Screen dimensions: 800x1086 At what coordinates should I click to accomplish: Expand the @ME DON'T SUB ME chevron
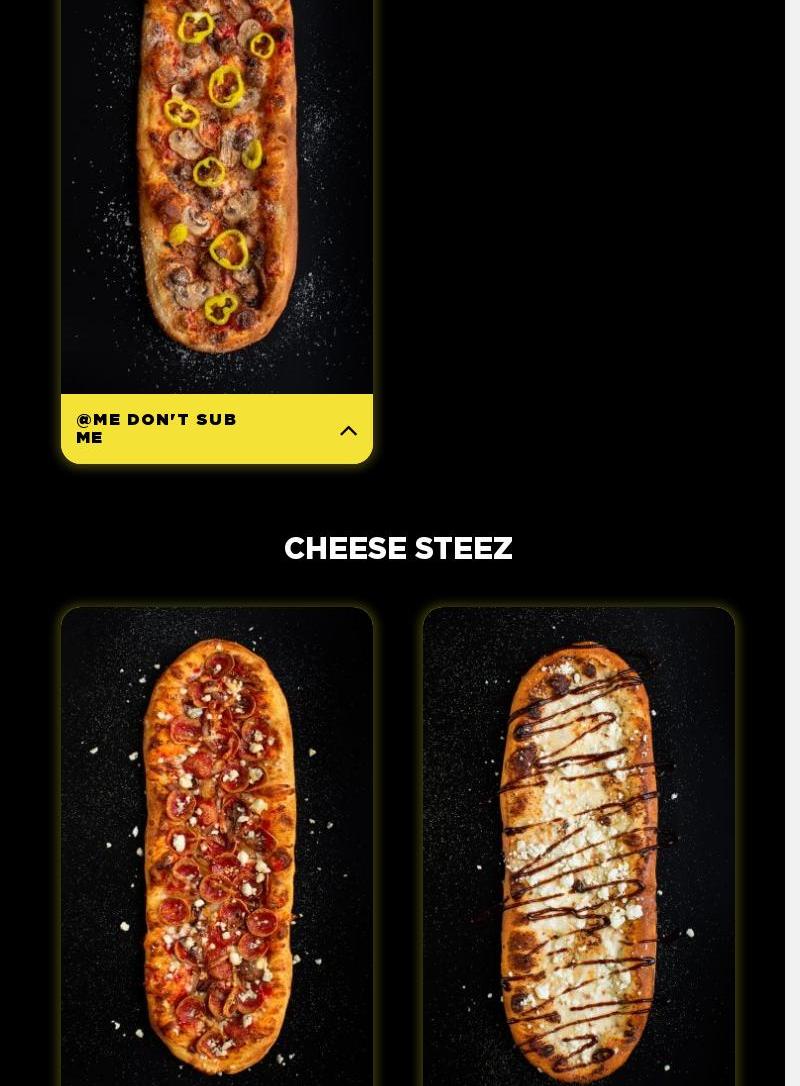[x=348, y=431]
